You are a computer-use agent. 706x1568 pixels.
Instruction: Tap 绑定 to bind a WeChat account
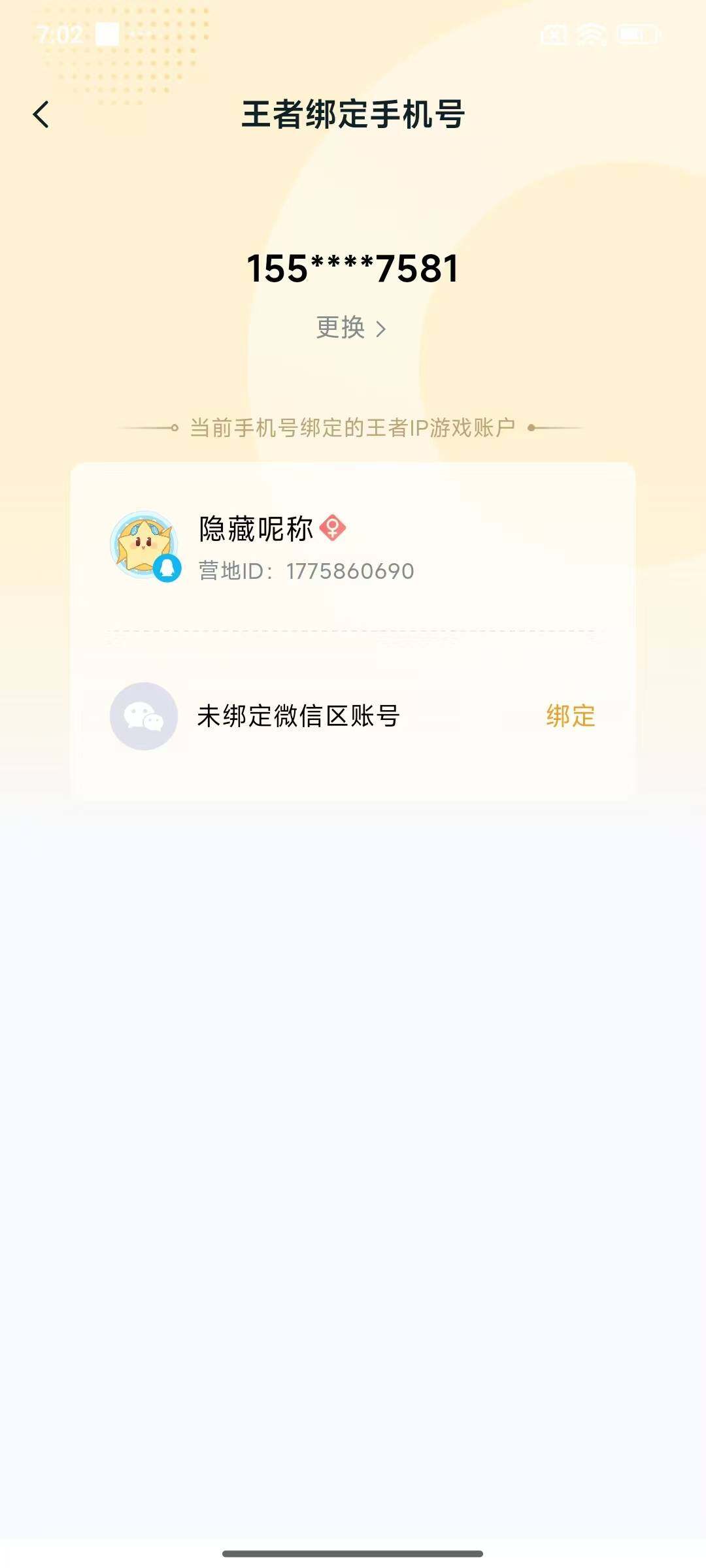point(570,717)
